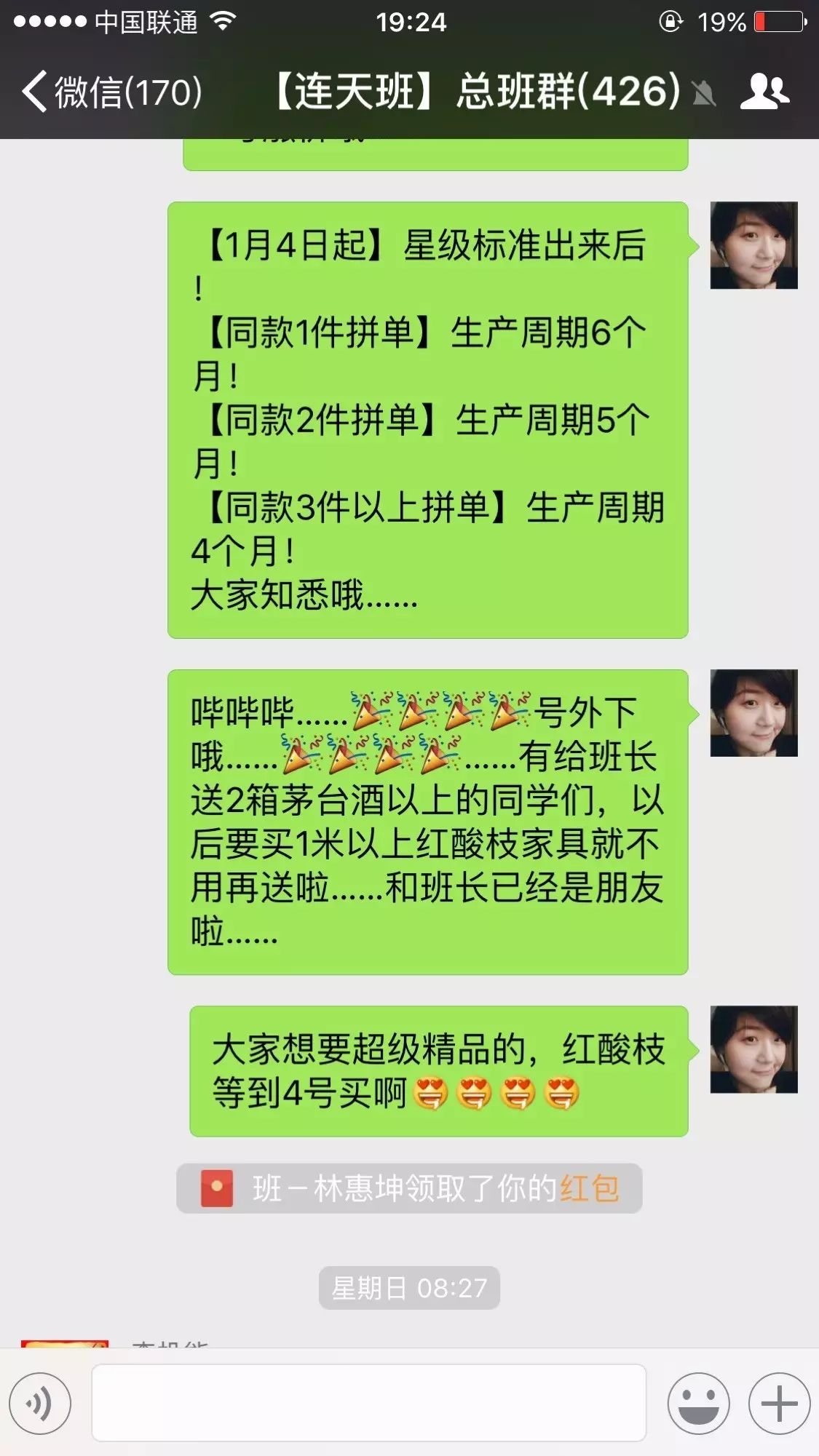This screenshot has width=819, height=1456.
Task: Tap the avatar beside the 哔哔哔 message
Action: coord(753,713)
